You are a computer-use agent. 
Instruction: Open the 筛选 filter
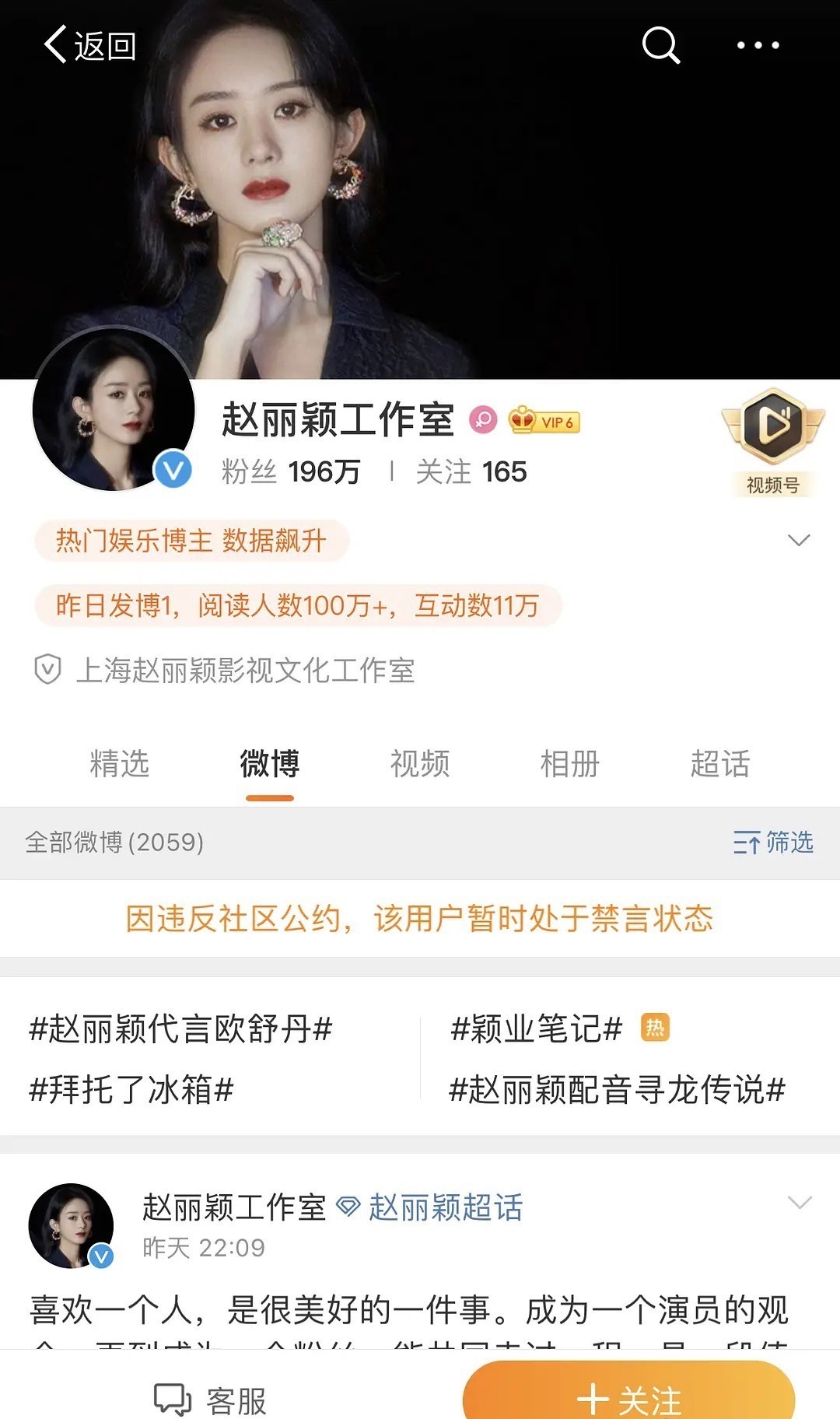click(773, 842)
